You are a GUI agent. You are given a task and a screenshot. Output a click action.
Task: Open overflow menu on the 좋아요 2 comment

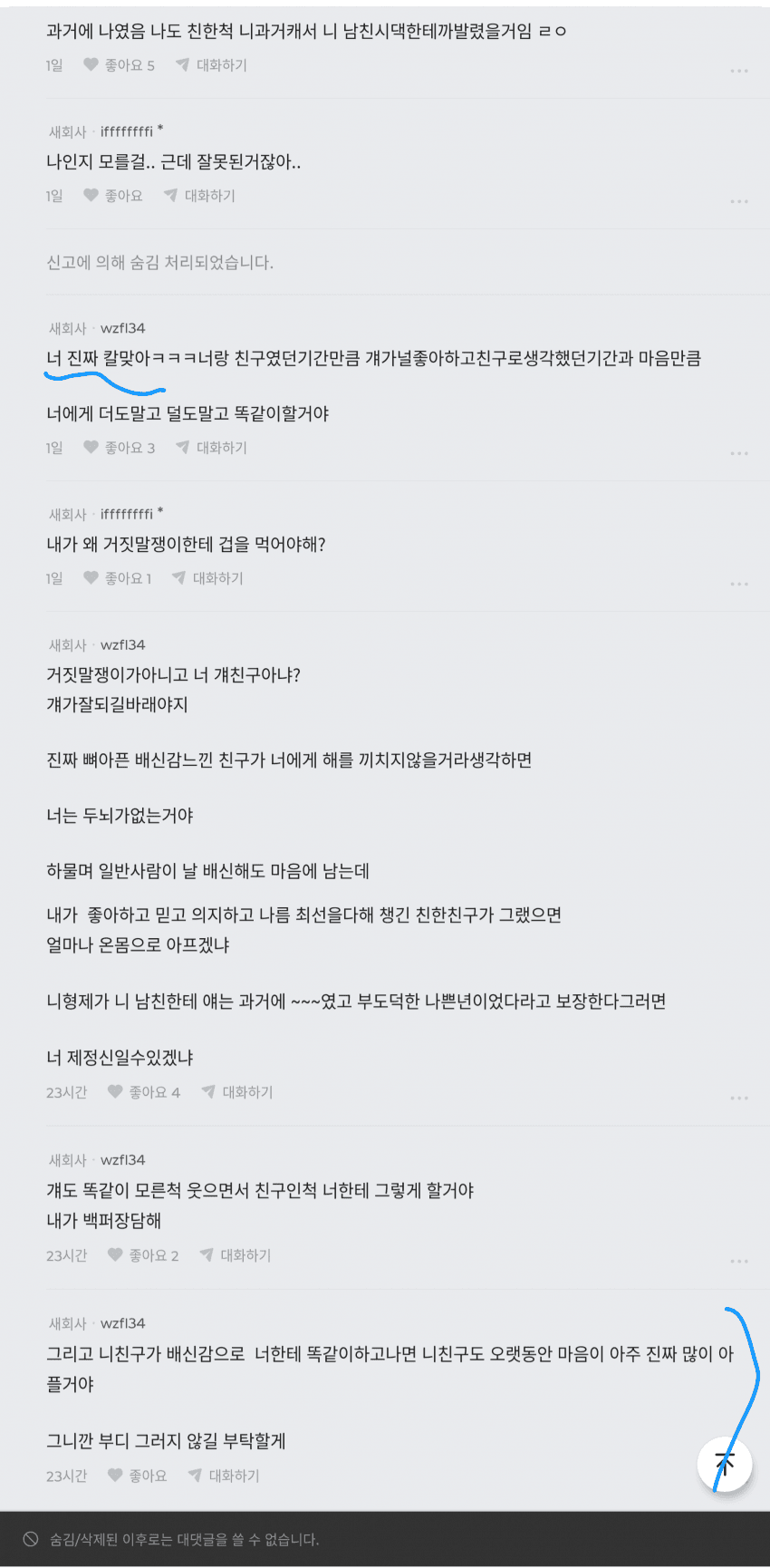click(739, 1261)
